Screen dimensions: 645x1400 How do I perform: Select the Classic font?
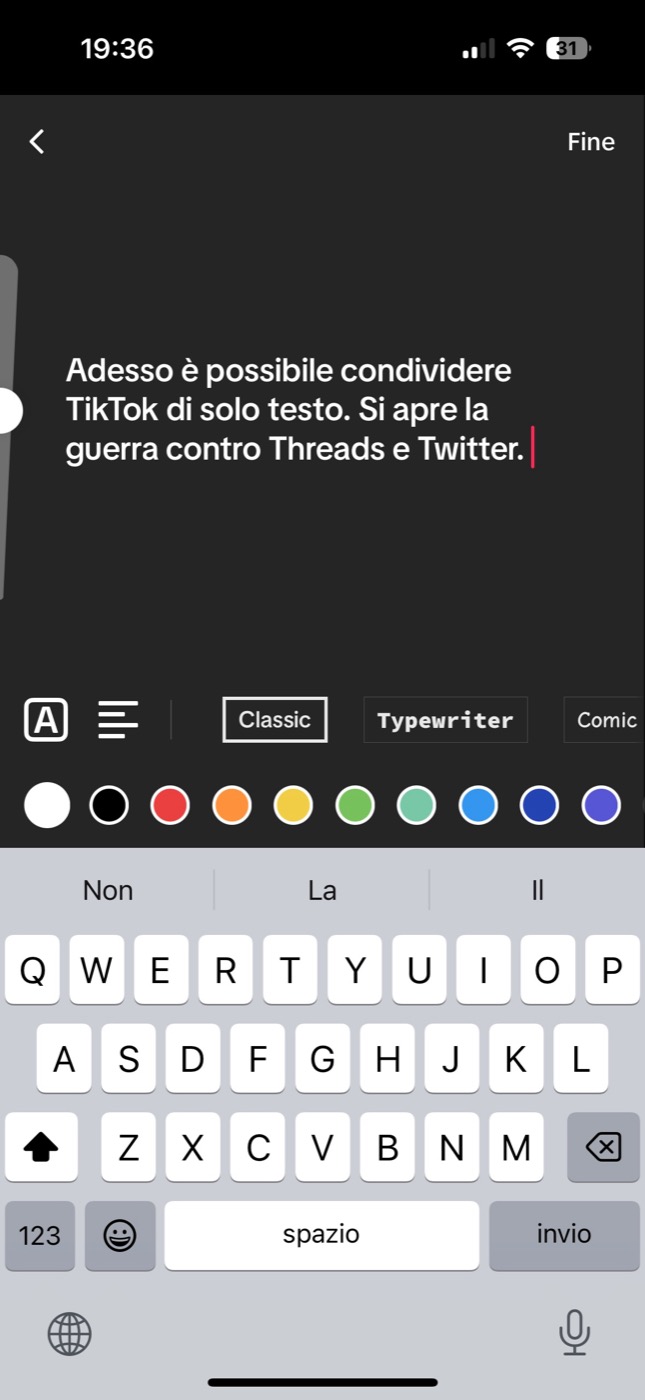point(275,719)
